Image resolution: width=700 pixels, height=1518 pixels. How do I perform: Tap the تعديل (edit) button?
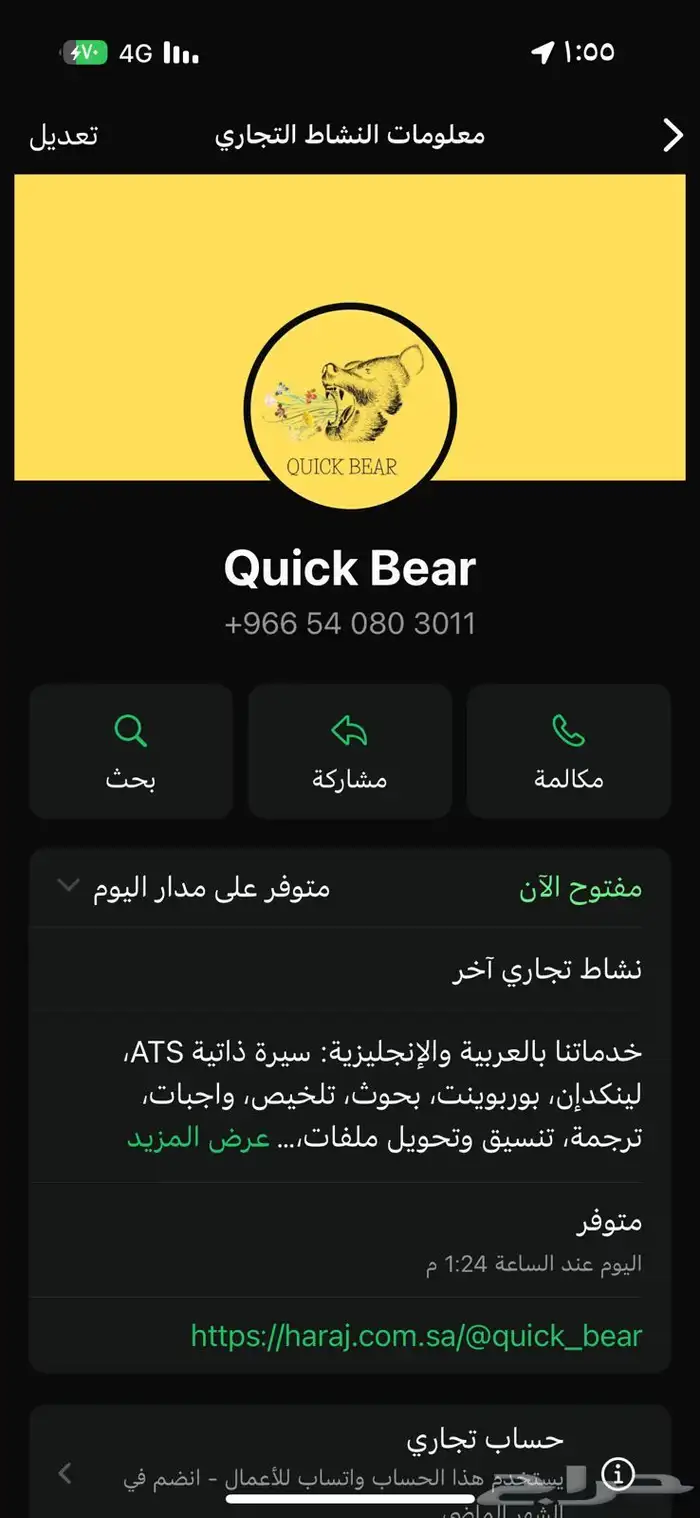coord(63,136)
